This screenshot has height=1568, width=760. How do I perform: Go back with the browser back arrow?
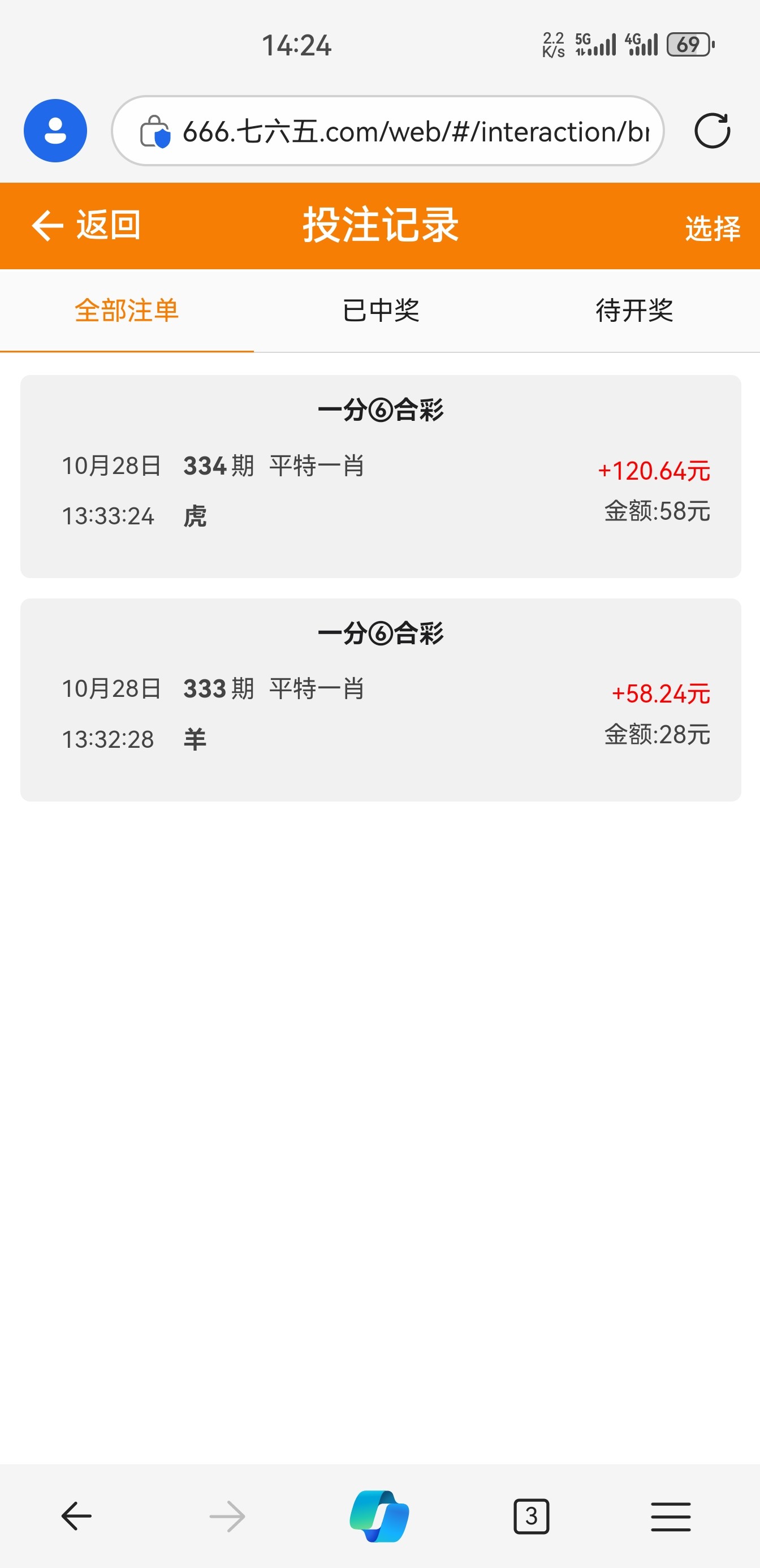77,1517
